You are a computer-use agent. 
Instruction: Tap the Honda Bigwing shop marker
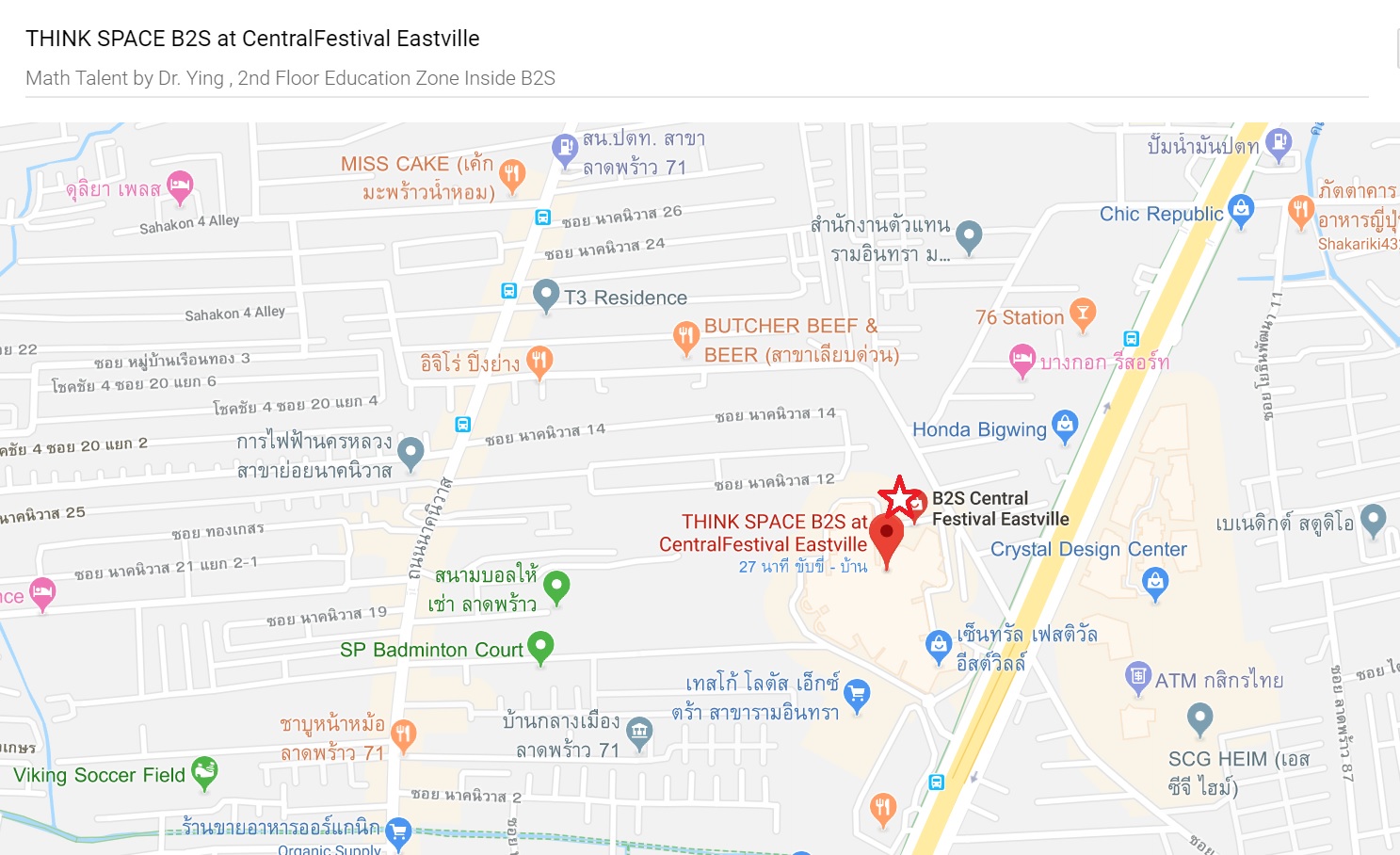1065,427
